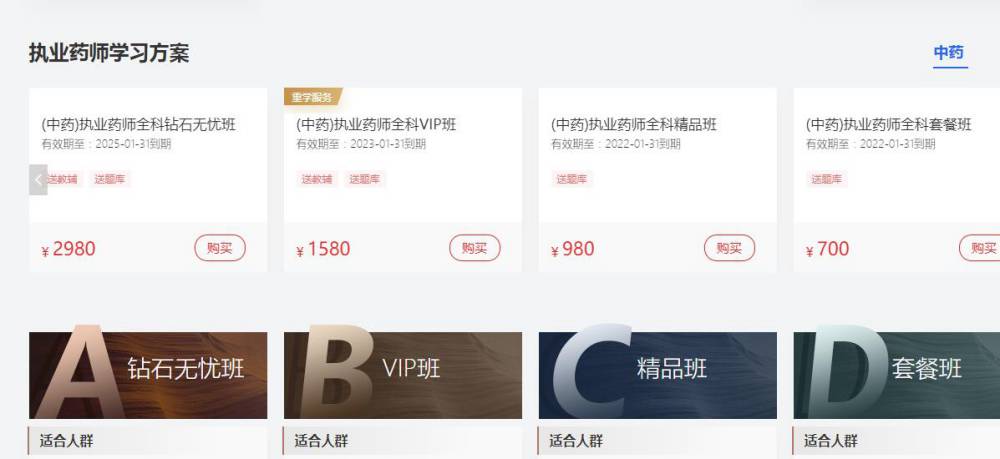Open the (中药)执业药师全科钻石无忧班 card
The width and height of the screenshot is (1000, 459).
point(139,125)
